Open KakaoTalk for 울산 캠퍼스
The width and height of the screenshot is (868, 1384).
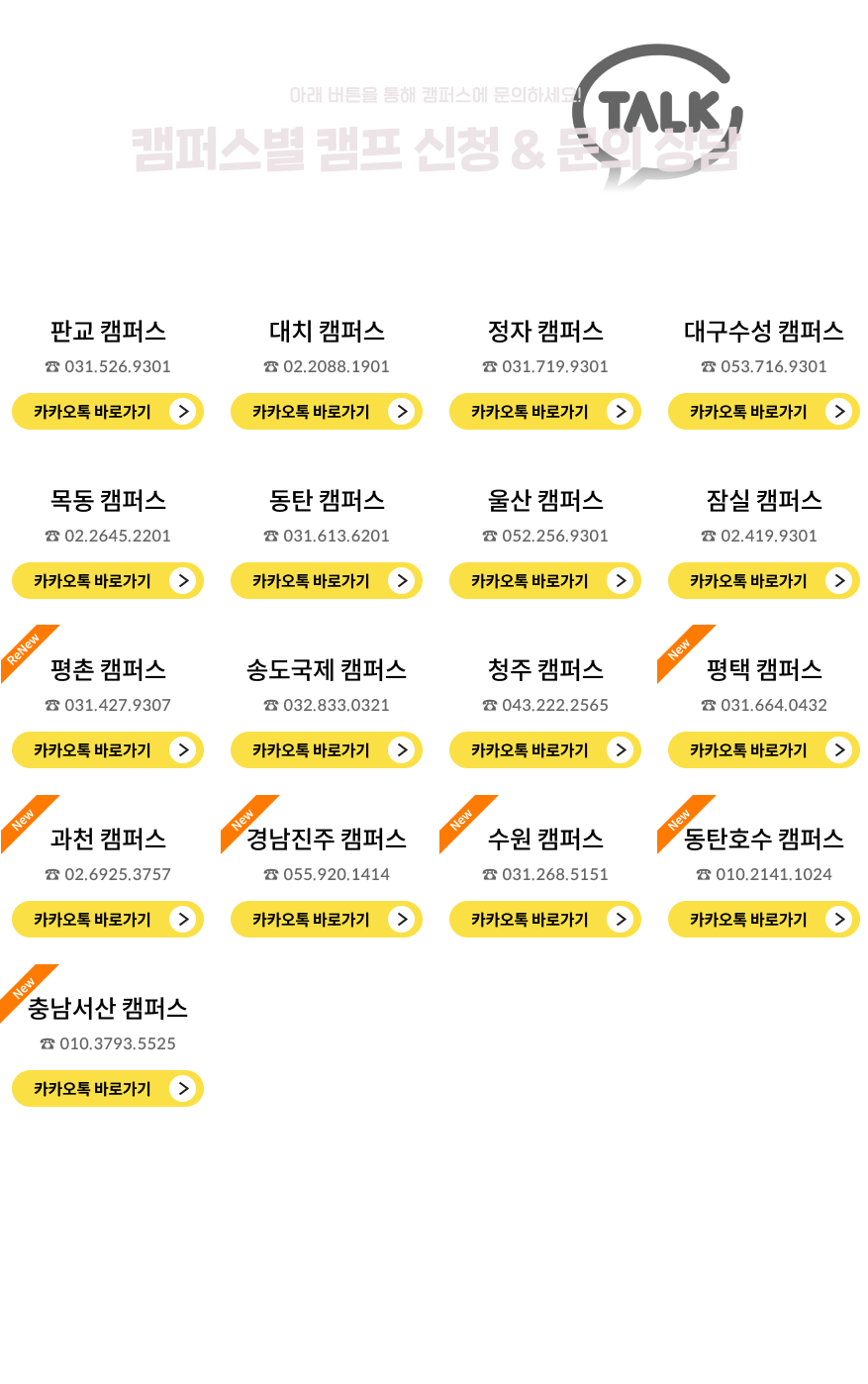click(545, 581)
